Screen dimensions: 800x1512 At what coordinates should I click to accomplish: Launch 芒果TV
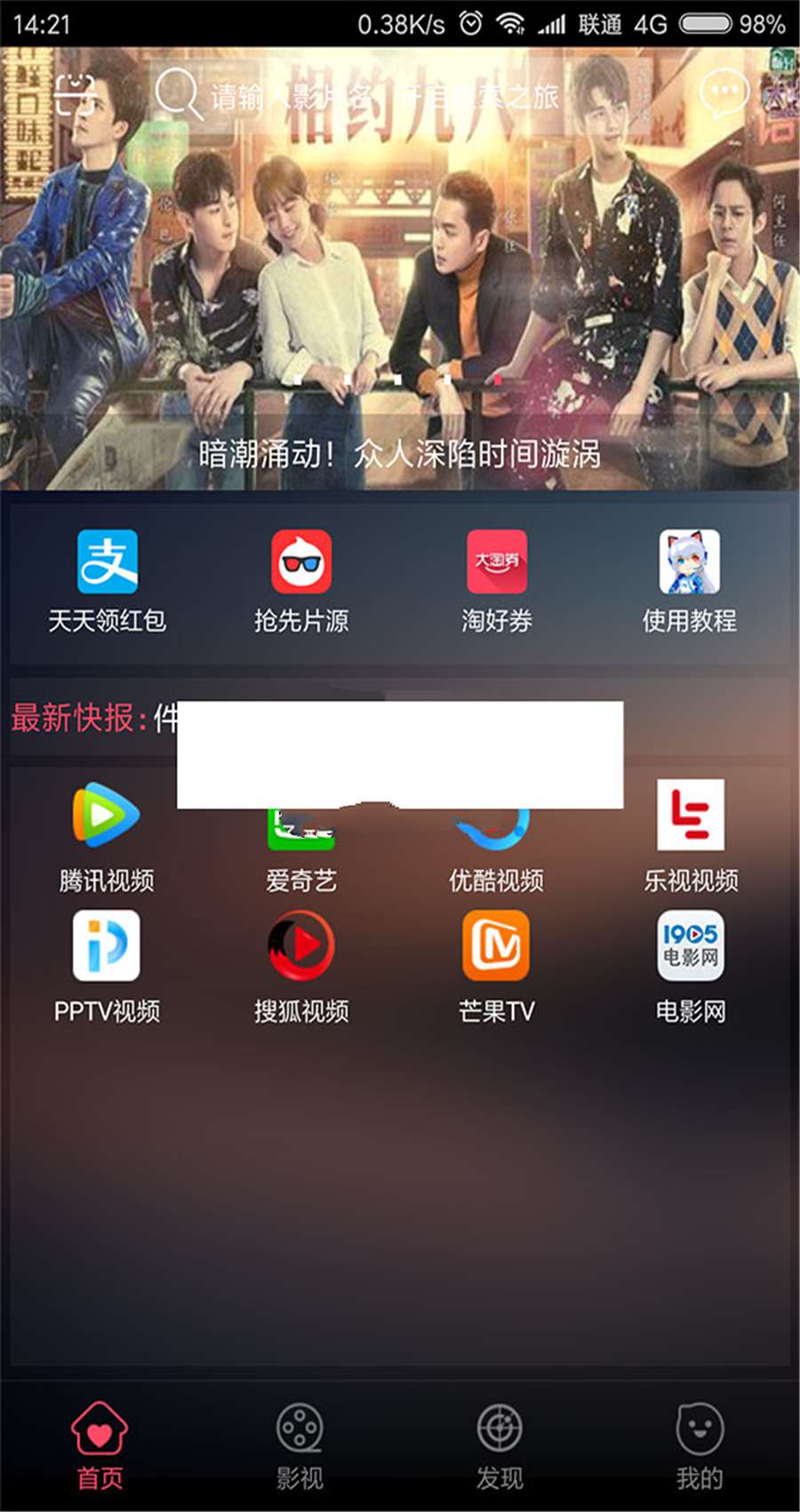496,967
